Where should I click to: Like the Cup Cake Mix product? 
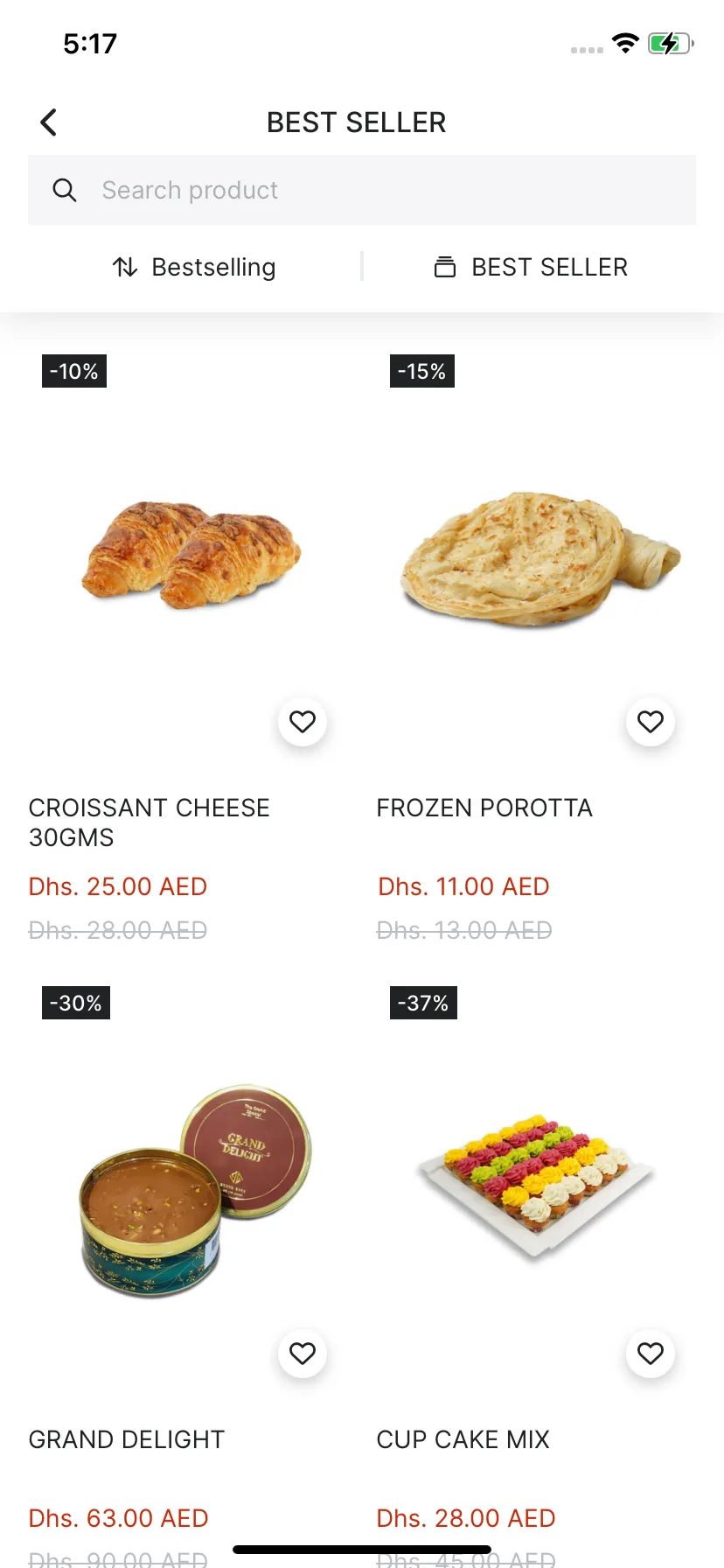click(x=651, y=1354)
